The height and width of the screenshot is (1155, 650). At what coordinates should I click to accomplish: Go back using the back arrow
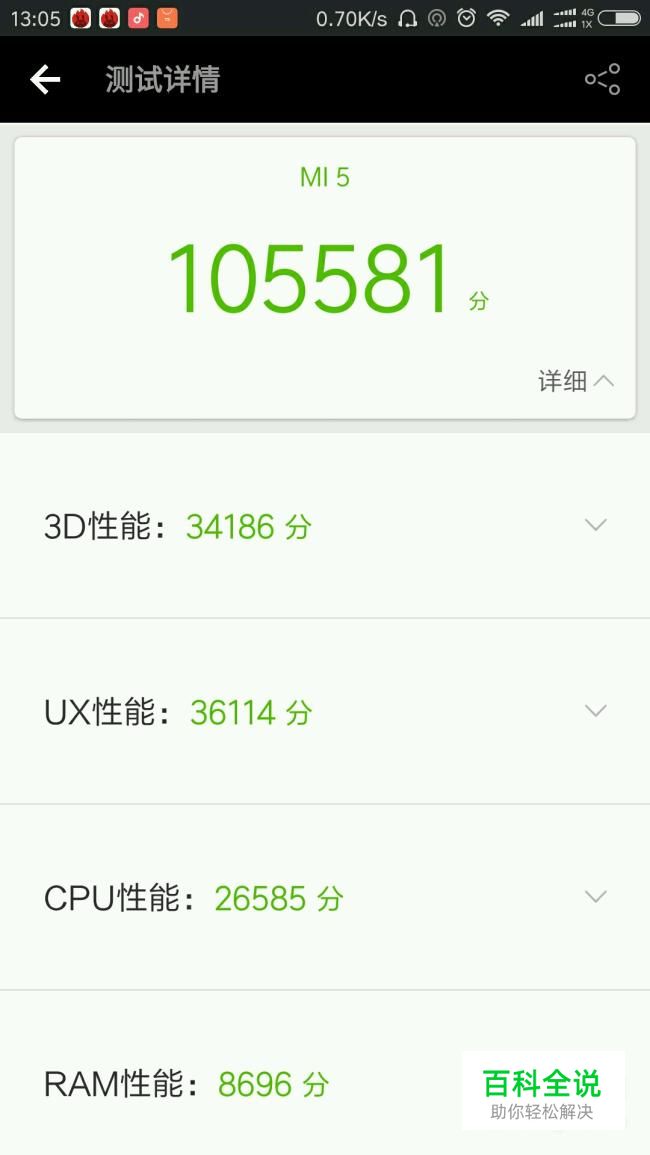click(45, 80)
